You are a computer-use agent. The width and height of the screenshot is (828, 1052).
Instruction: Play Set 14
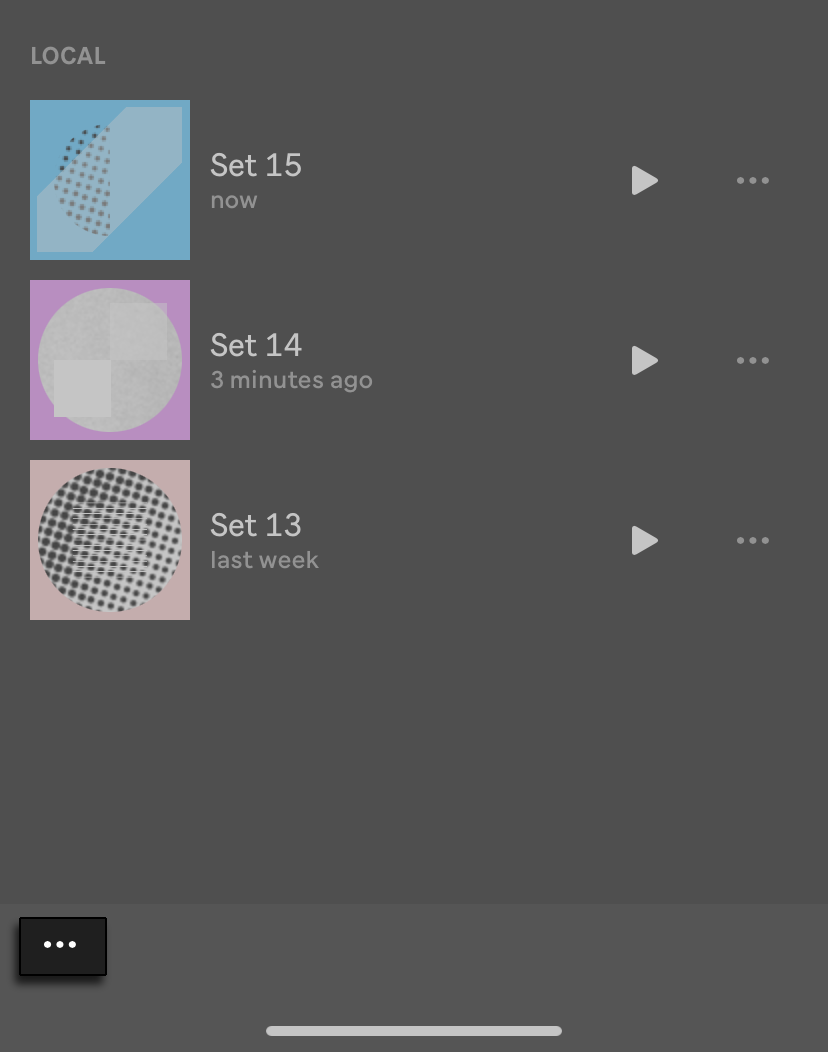pyautogui.click(x=645, y=360)
